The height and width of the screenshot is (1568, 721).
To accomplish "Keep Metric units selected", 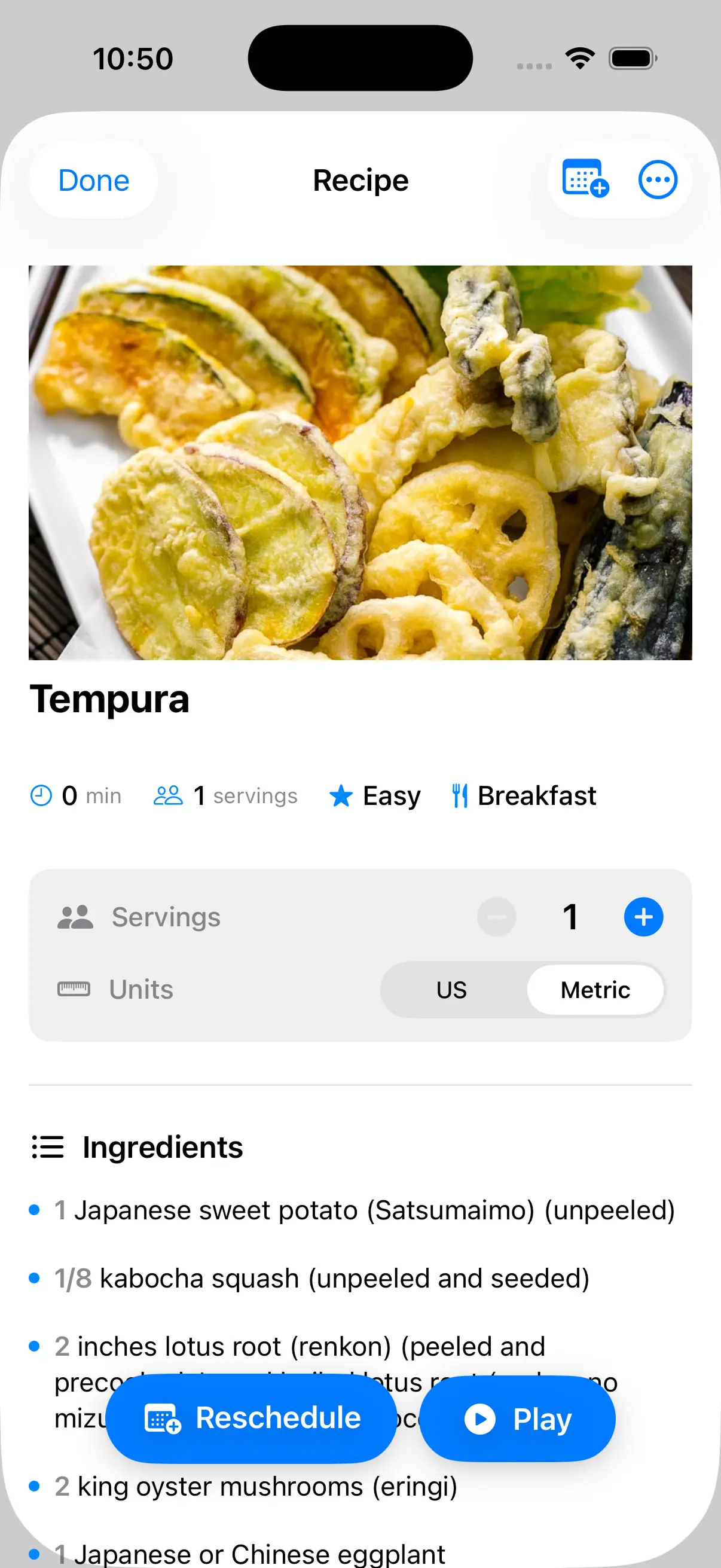I will pos(595,990).
